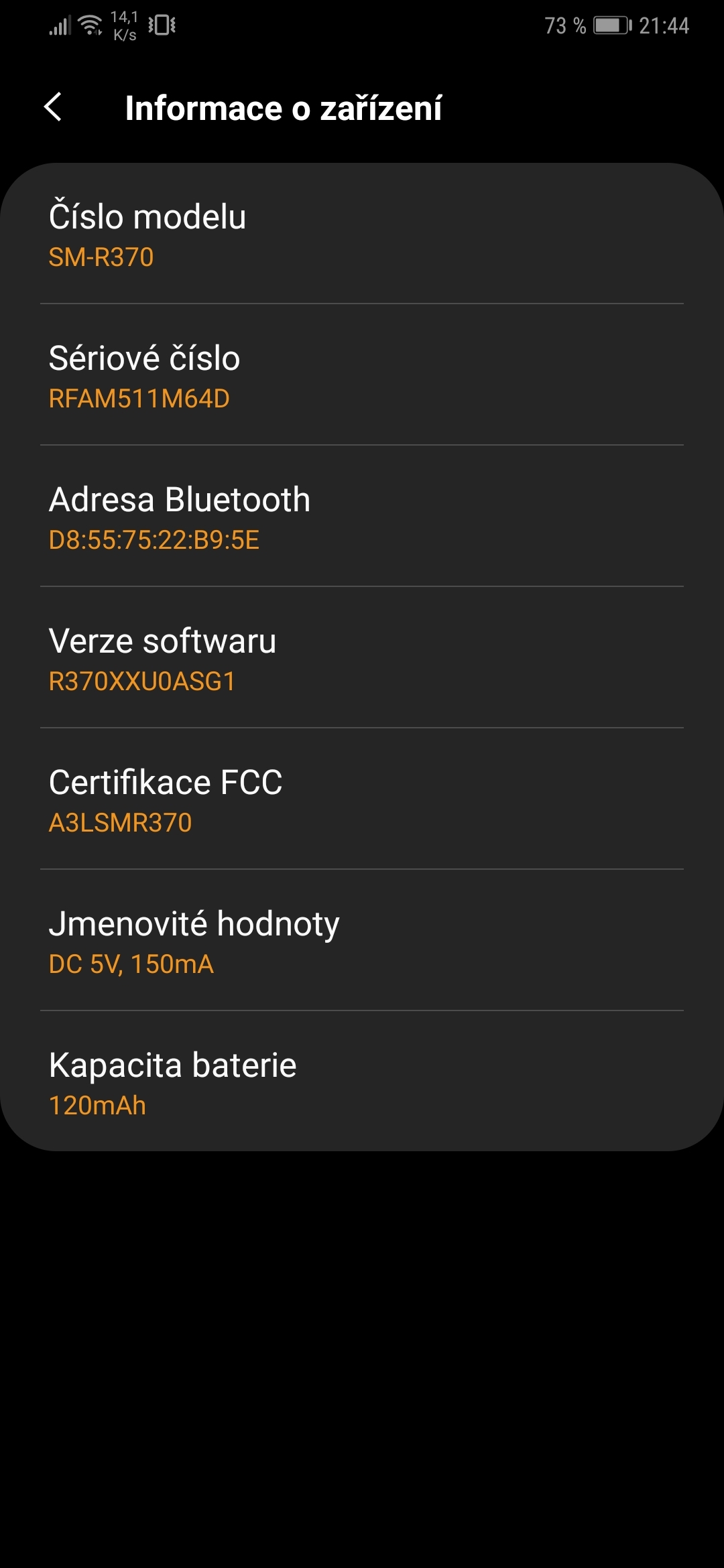Select the Číslo modelu entry

(x=147, y=217)
